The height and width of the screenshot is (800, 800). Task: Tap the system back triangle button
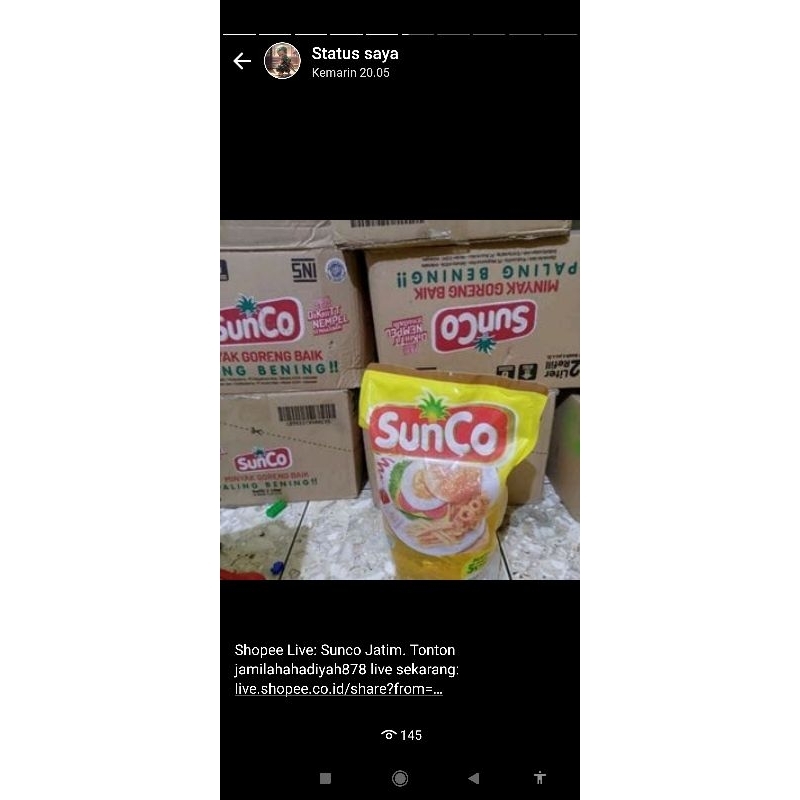[473, 778]
